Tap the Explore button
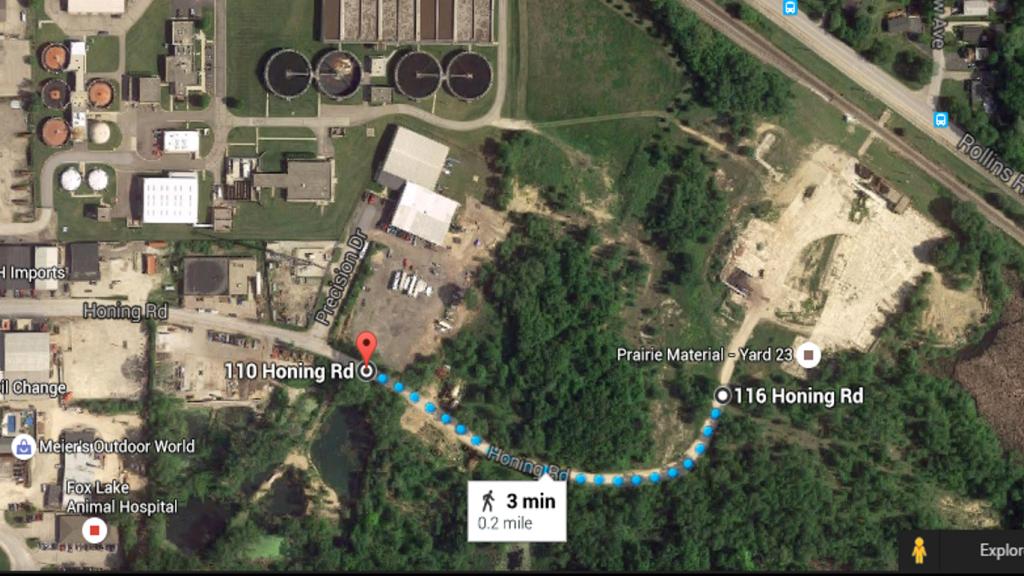The image size is (1024, 576). 998,550
